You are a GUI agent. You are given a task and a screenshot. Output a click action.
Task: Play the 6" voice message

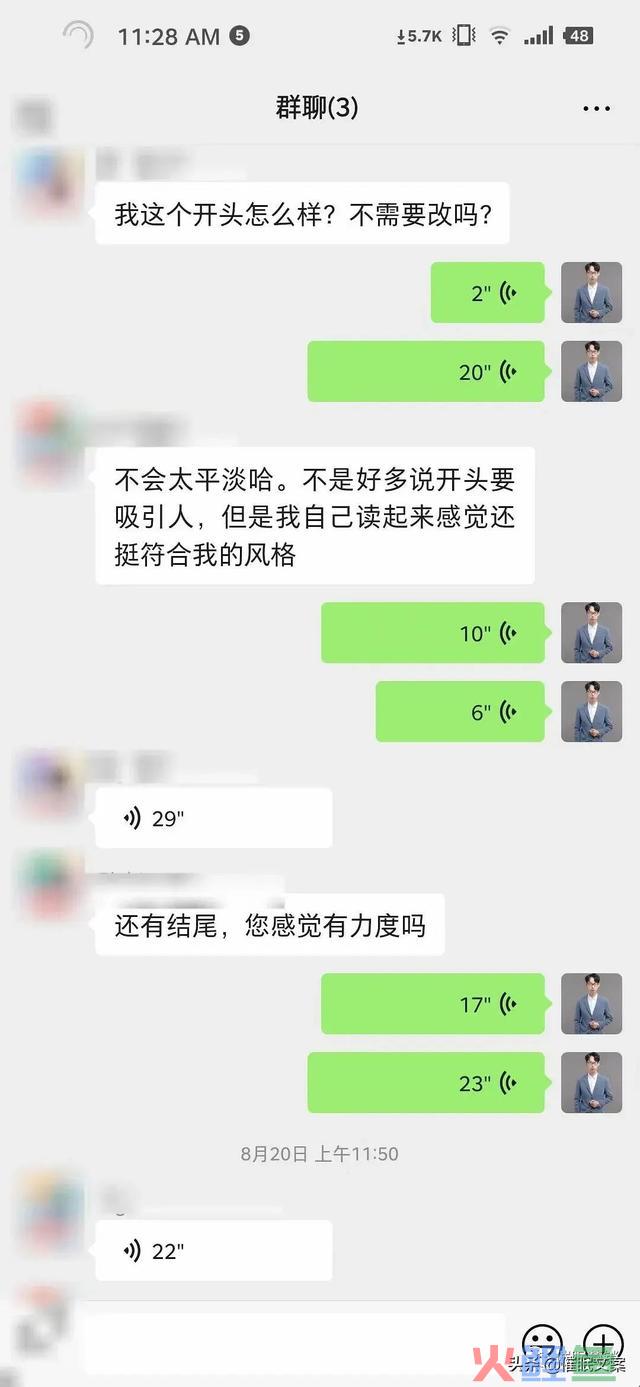(460, 712)
